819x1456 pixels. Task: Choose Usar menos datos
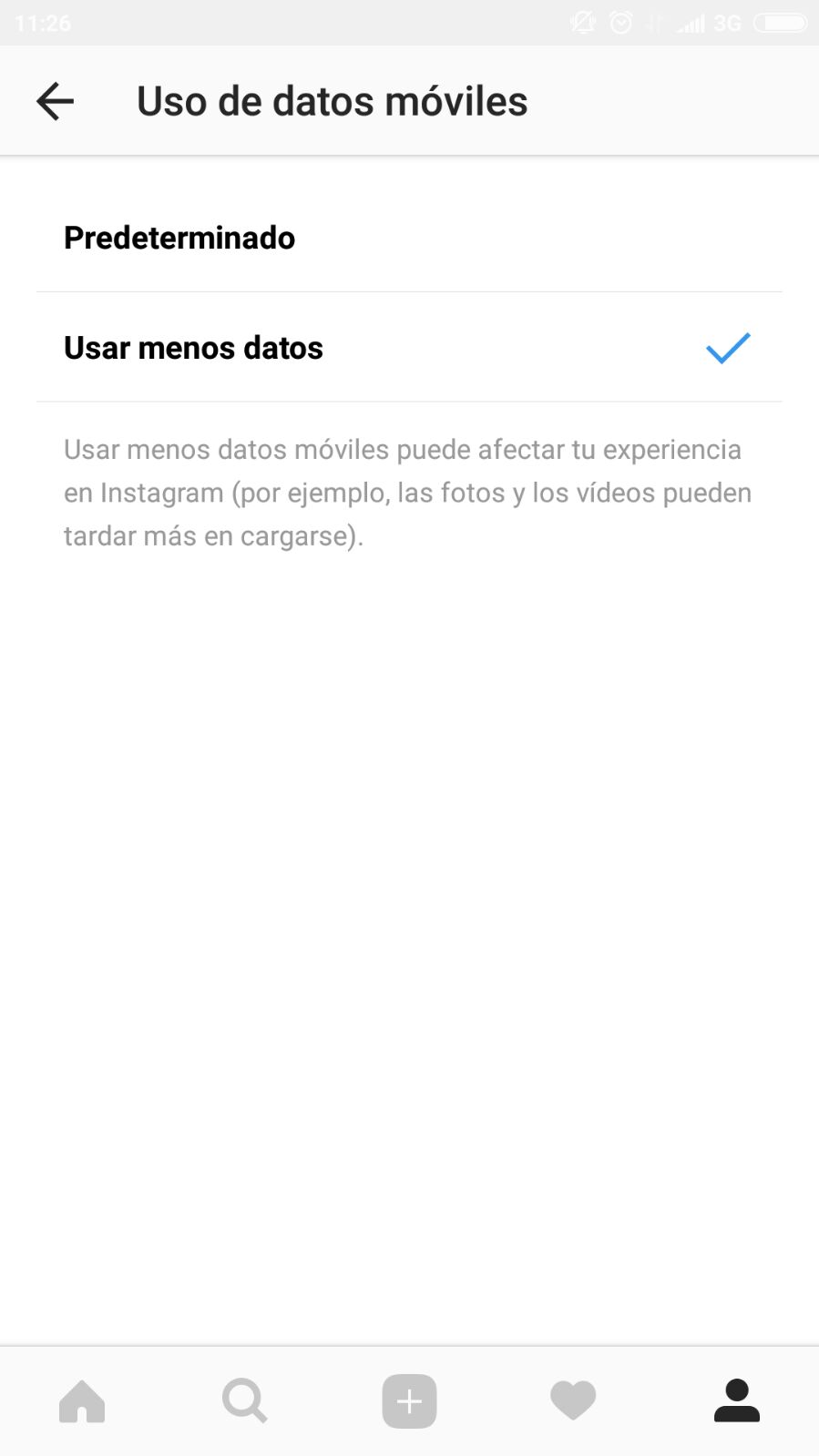[x=409, y=347]
